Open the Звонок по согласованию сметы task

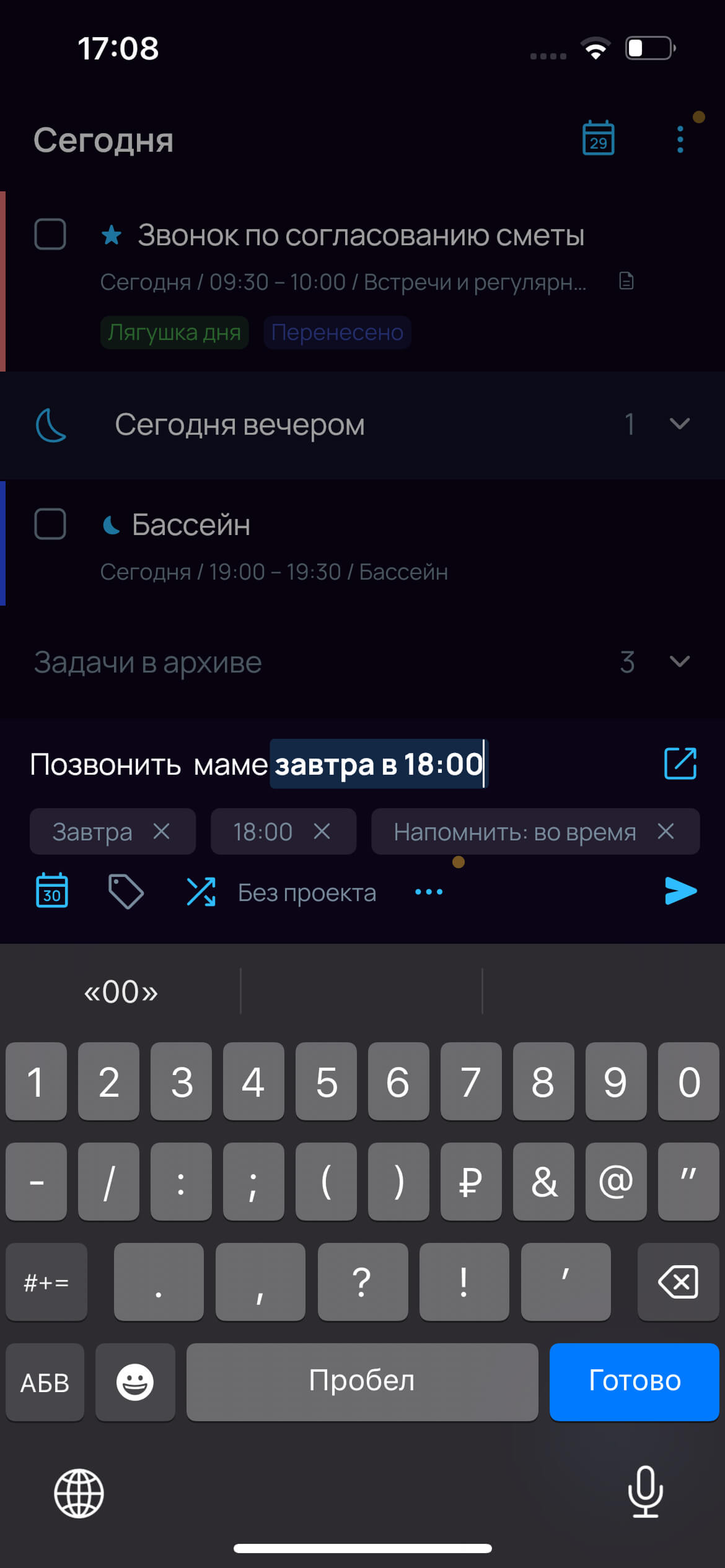(x=361, y=236)
